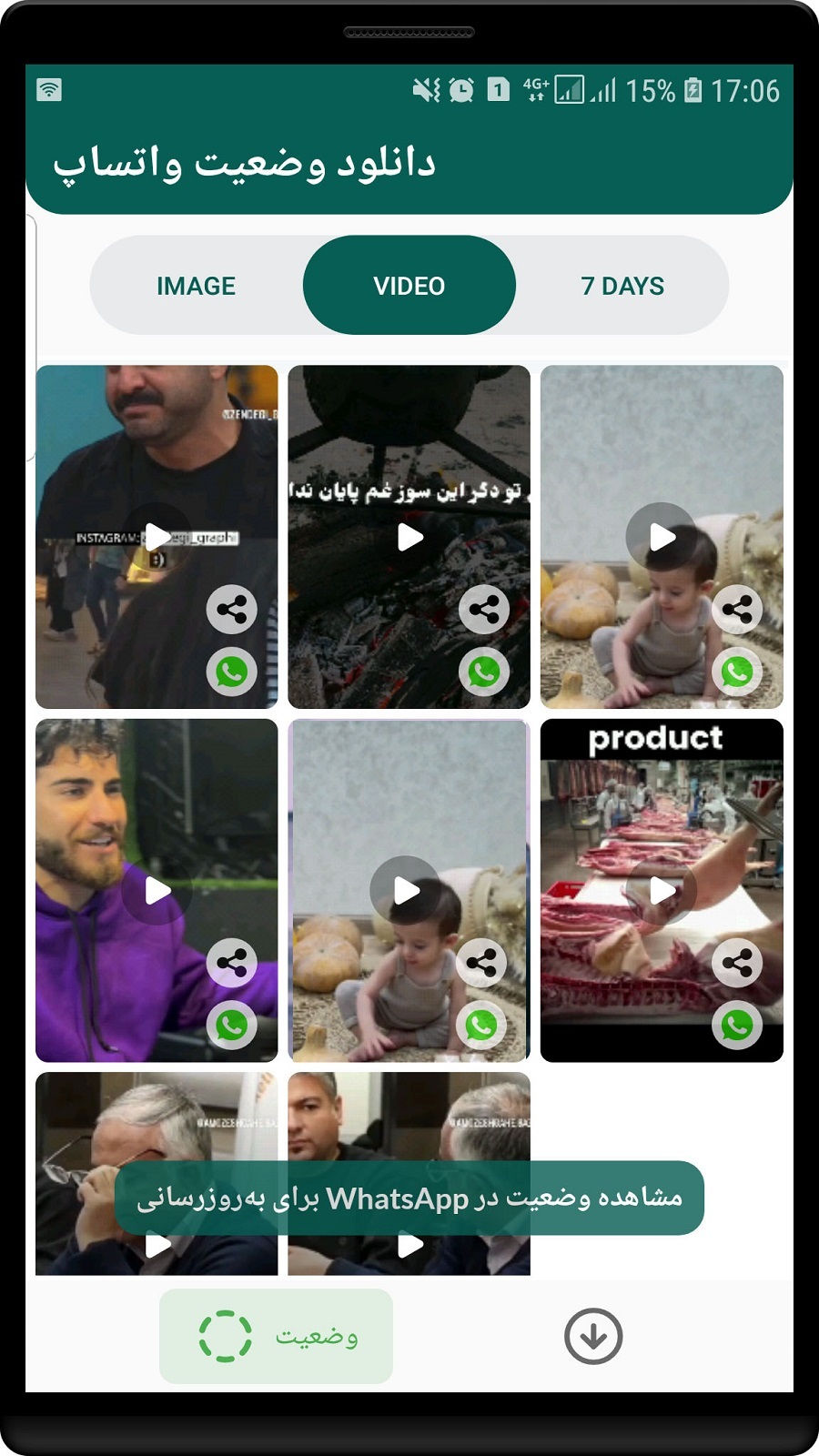
Task: Share the video of the mustached man
Action: (232, 609)
